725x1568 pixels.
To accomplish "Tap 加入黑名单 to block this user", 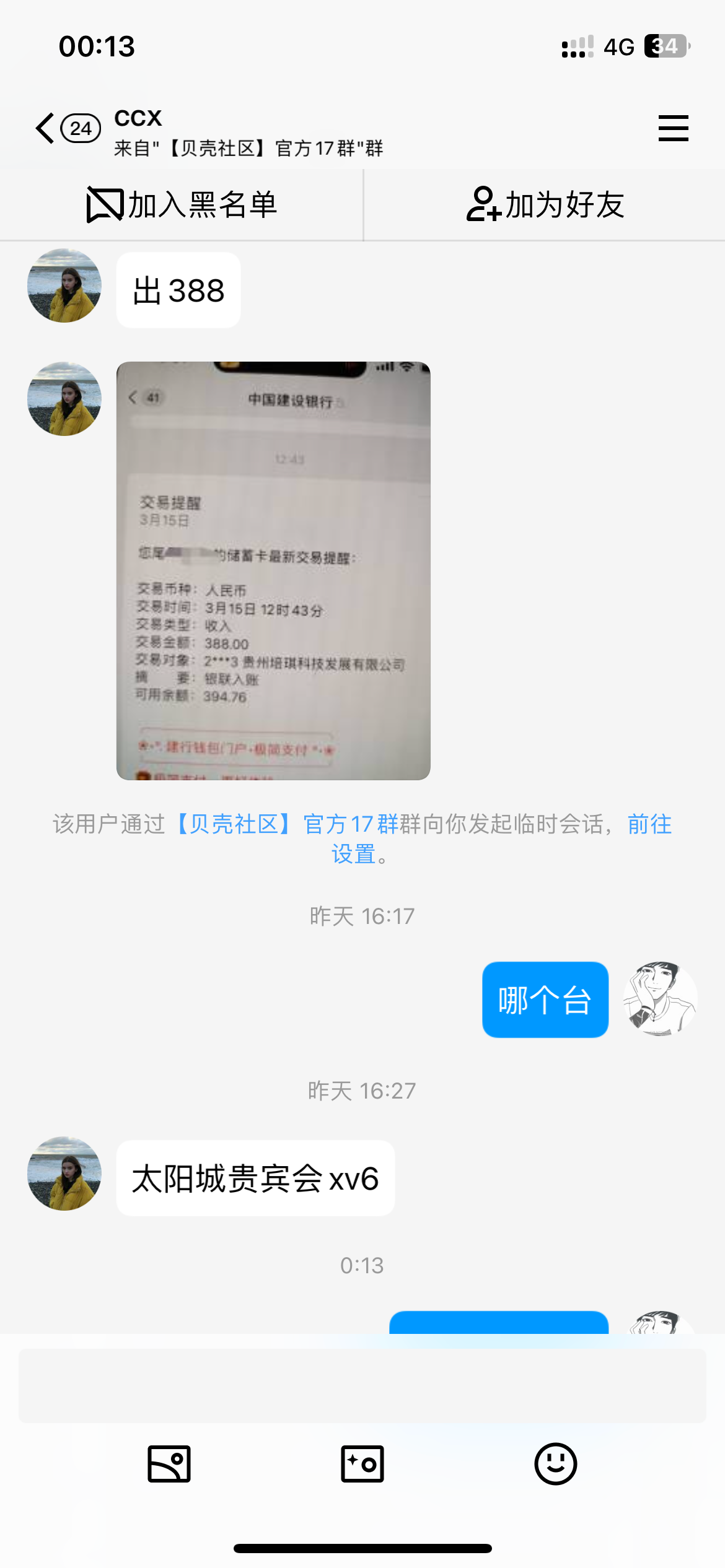I will click(181, 205).
